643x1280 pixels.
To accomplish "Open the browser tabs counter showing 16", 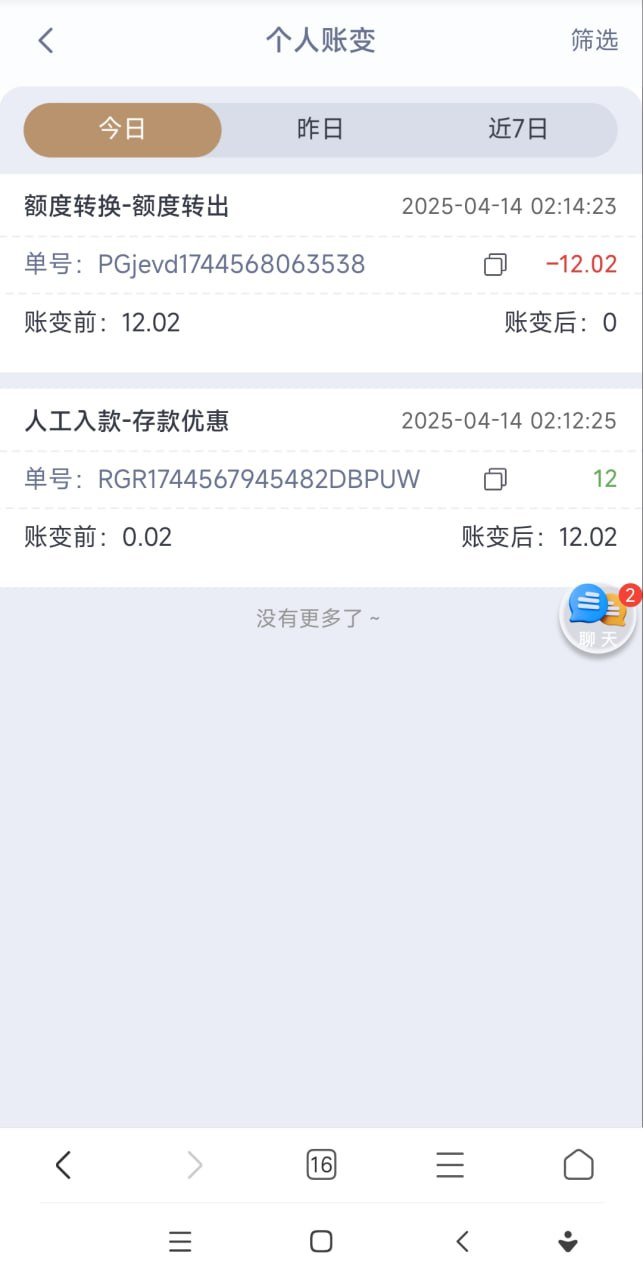I will [x=321, y=1165].
